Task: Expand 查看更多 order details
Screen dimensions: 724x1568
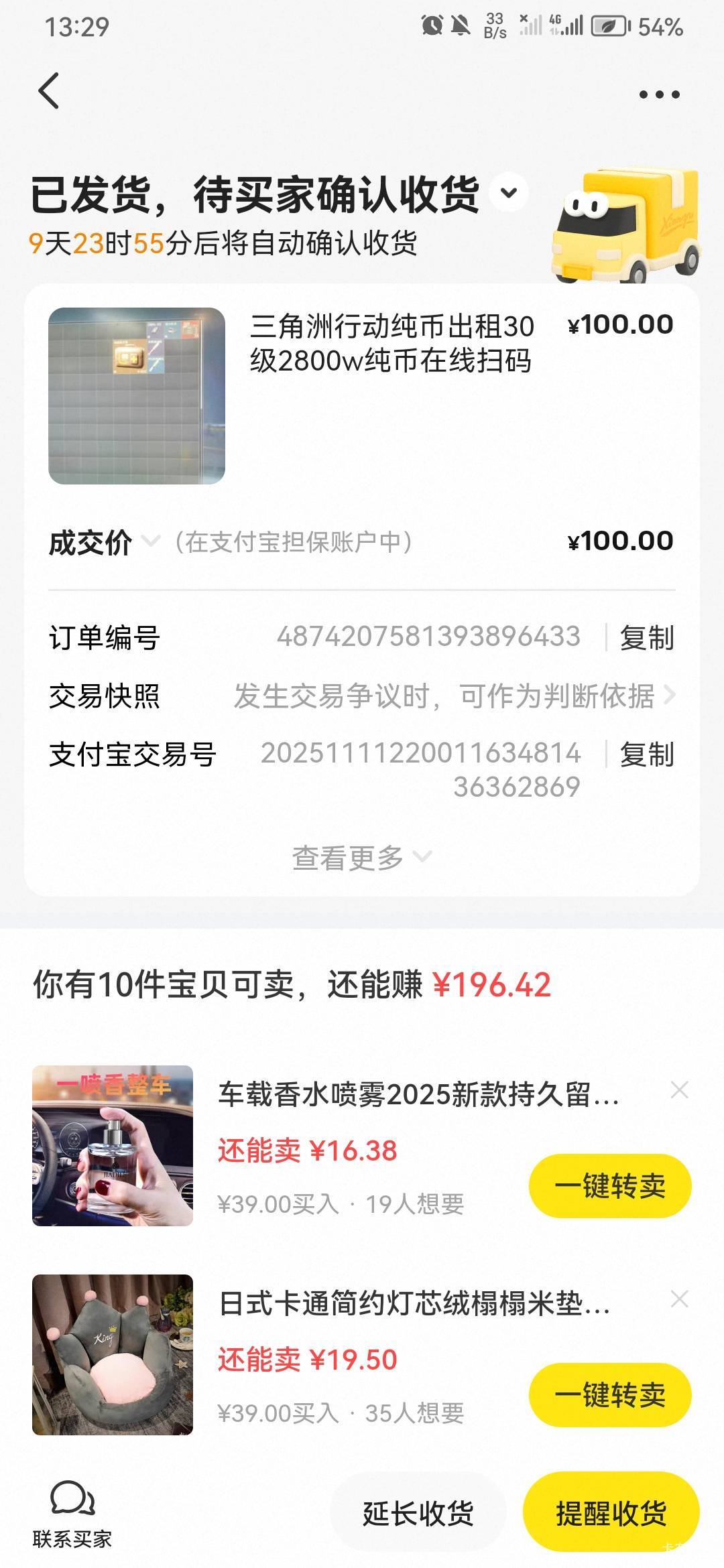Action: (x=361, y=857)
